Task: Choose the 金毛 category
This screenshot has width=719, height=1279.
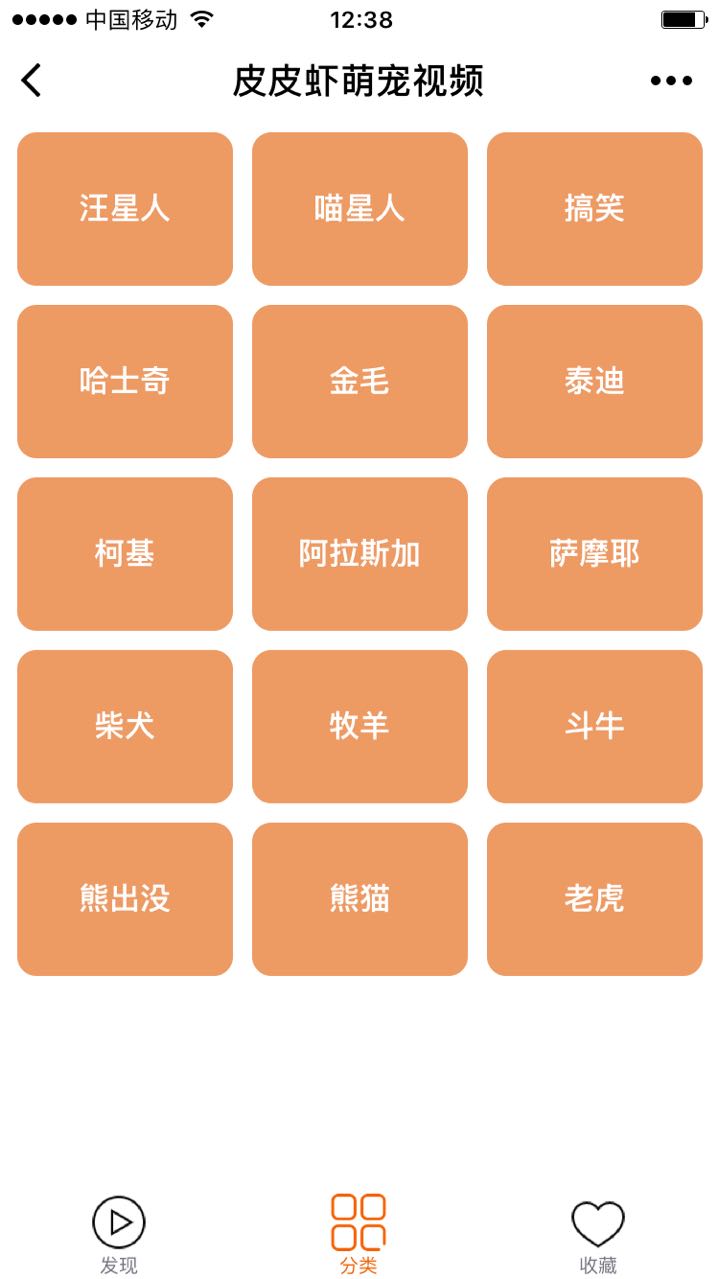Action: point(360,382)
